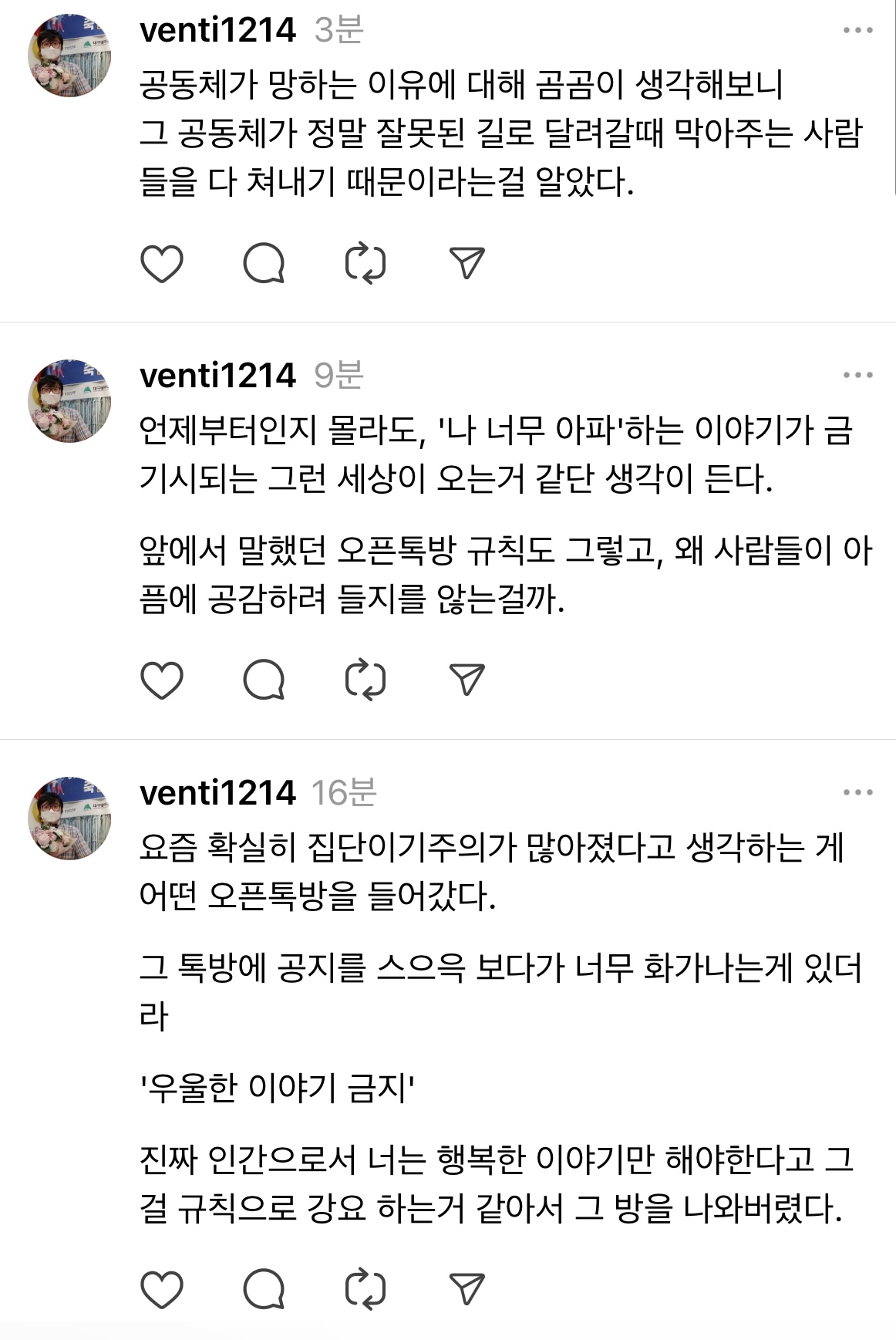The image size is (896, 1340).
Task: Open venti1214 avatar on the 3분 post
Action: tap(69, 56)
